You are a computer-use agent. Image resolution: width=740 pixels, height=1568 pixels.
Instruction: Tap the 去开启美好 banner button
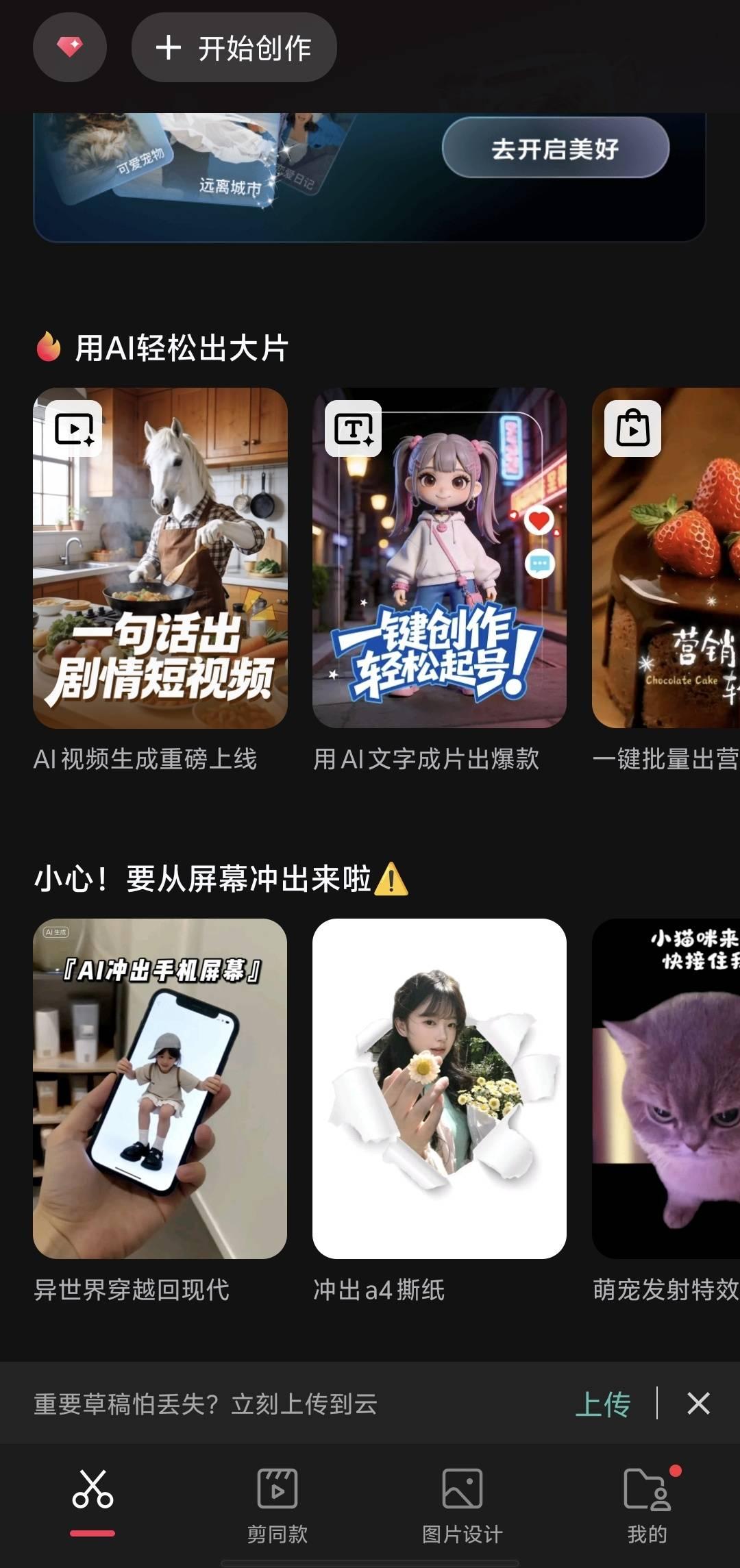[x=555, y=148]
